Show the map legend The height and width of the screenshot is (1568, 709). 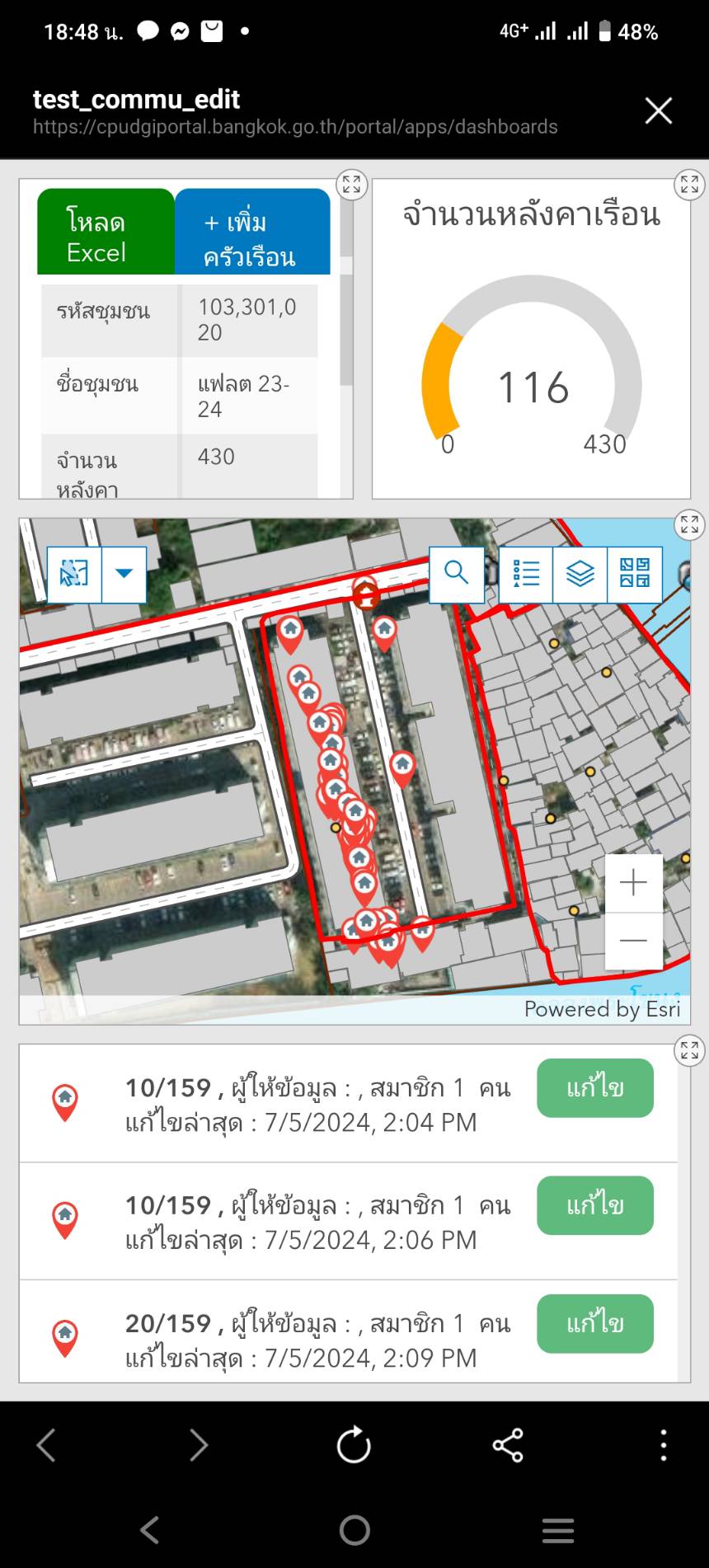[x=526, y=573]
